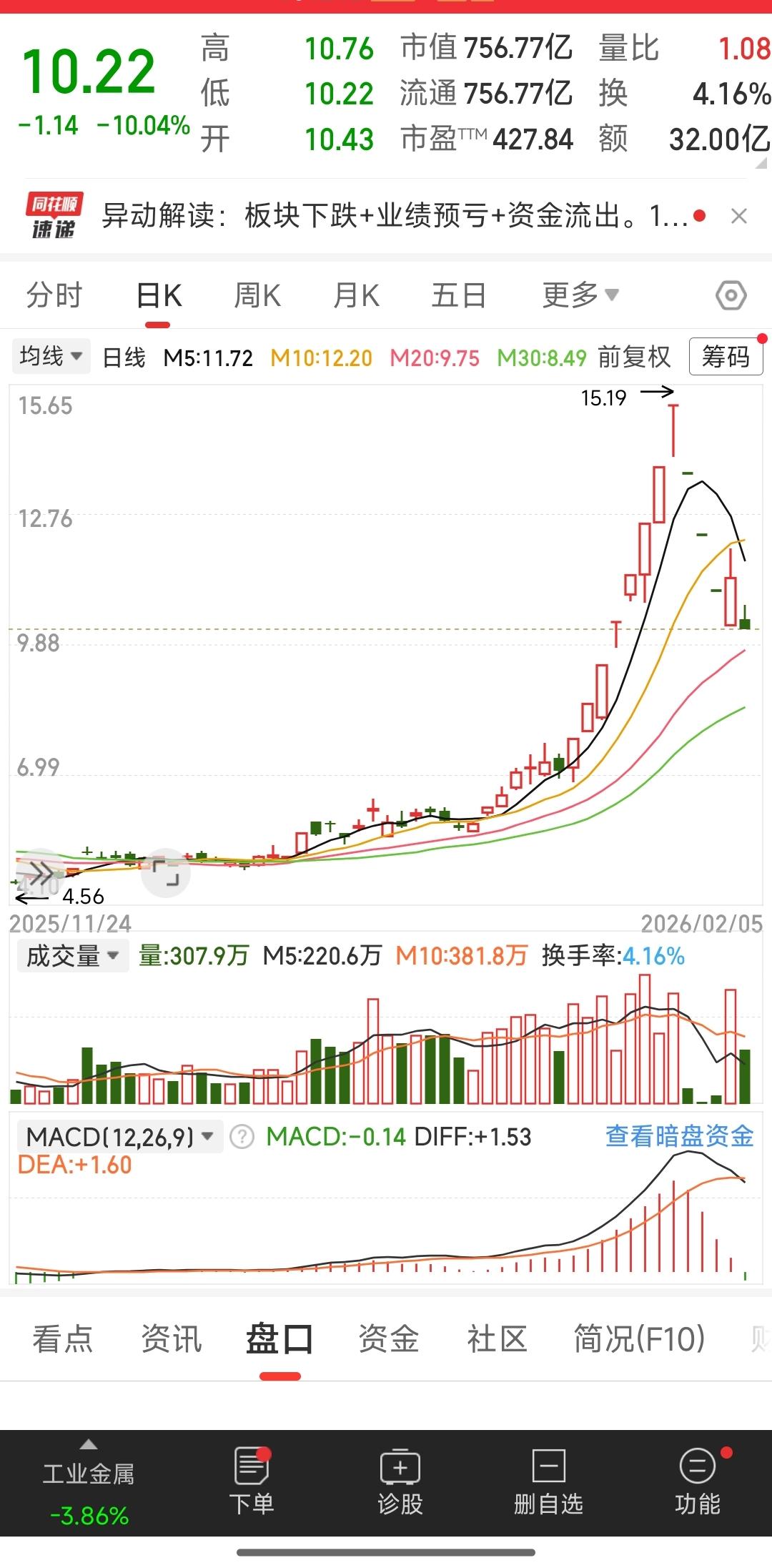The image size is (772, 1568).
Task: Tap the double-arrow rewind icon on chart
Action: pos(43,871)
